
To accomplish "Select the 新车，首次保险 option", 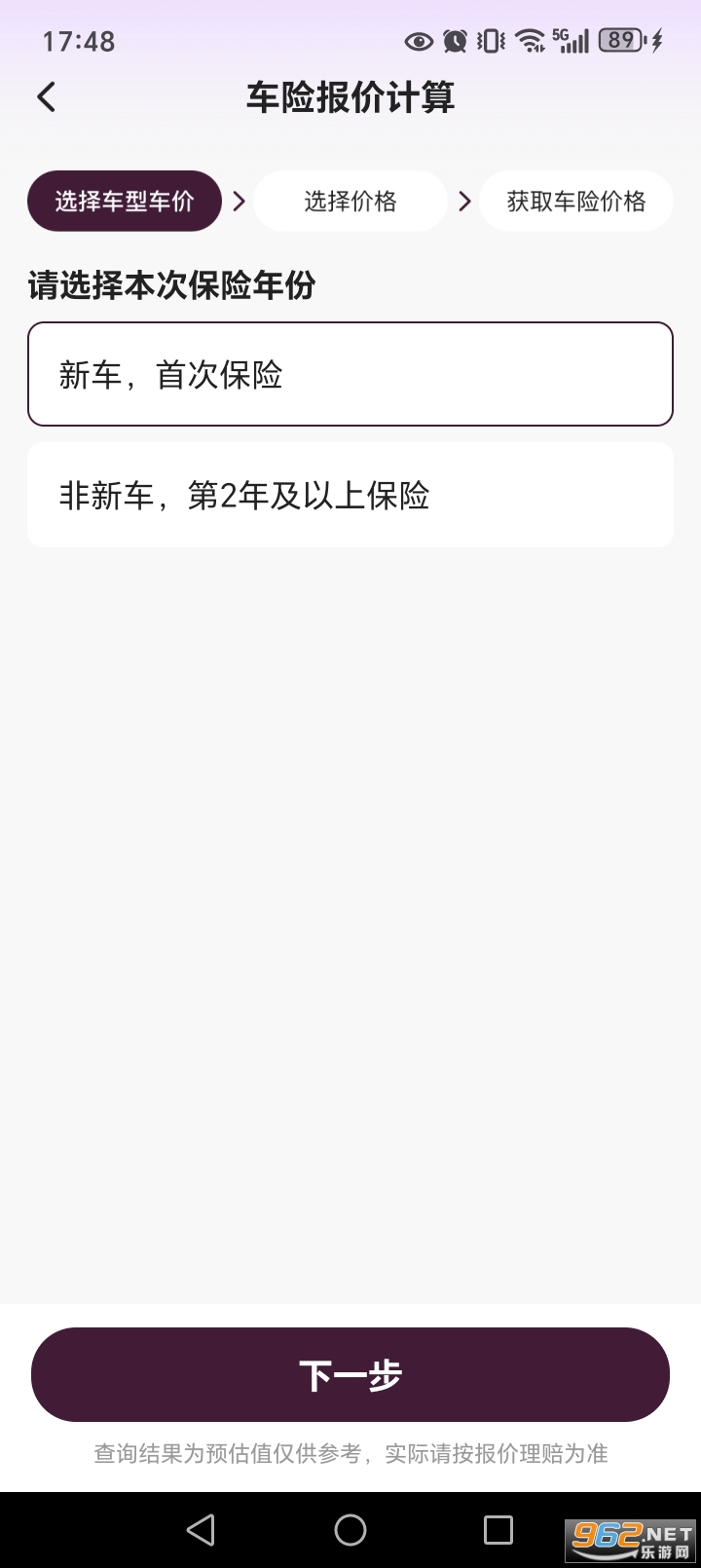I will pos(350,375).
